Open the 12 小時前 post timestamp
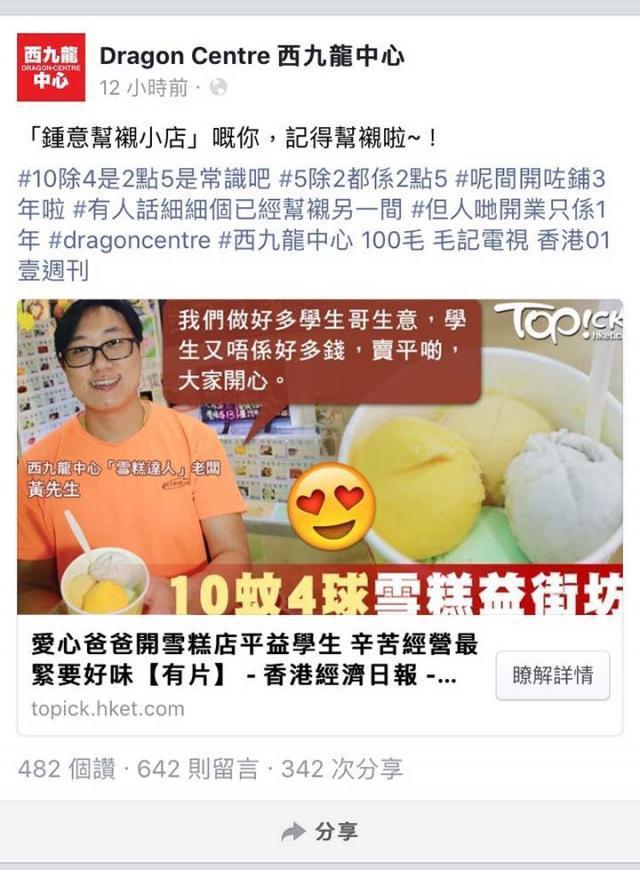The height and width of the screenshot is (870, 640). coord(143,88)
